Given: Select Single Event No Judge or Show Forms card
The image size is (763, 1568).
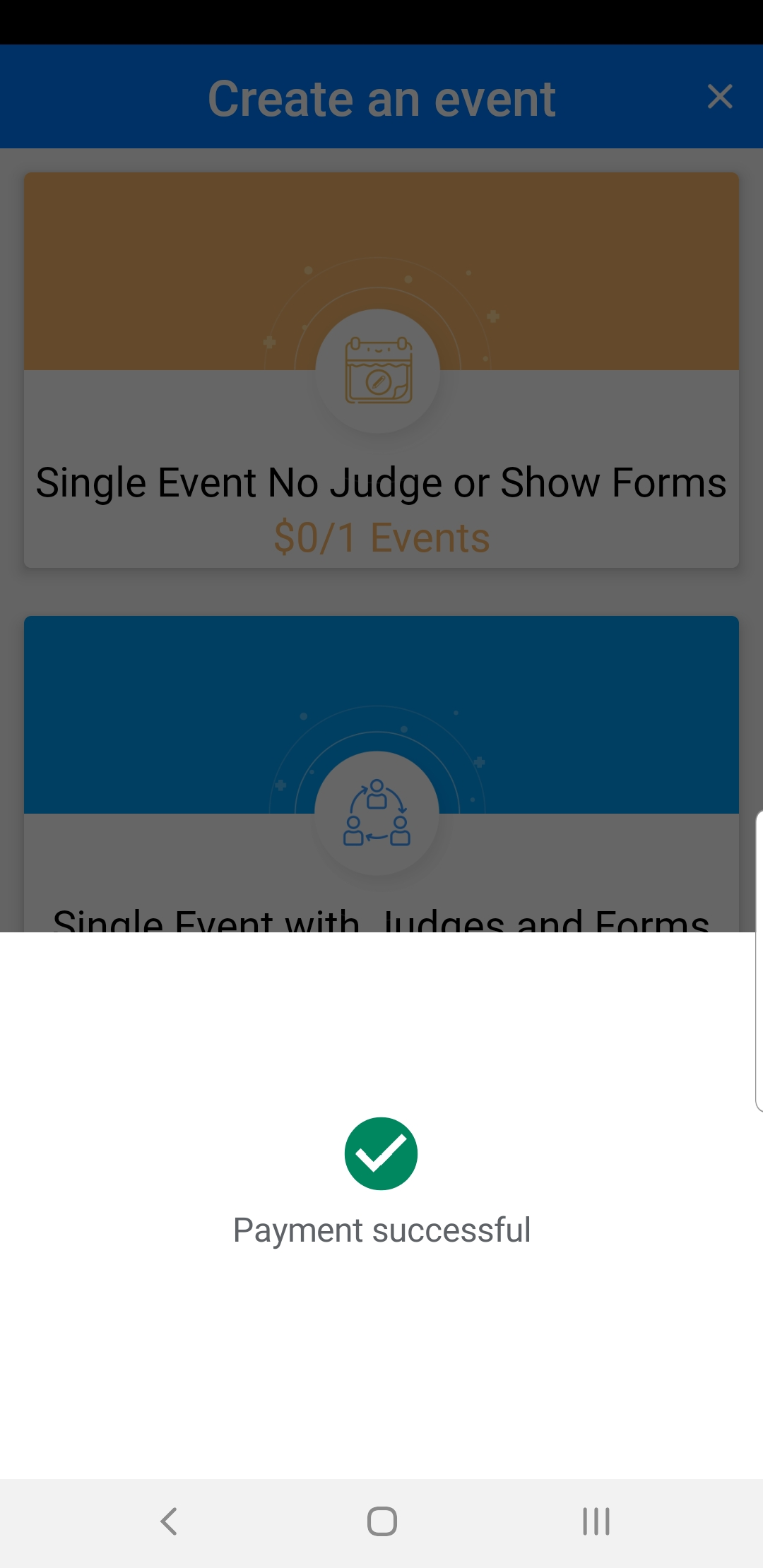Looking at the screenshot, I should 381,370.
